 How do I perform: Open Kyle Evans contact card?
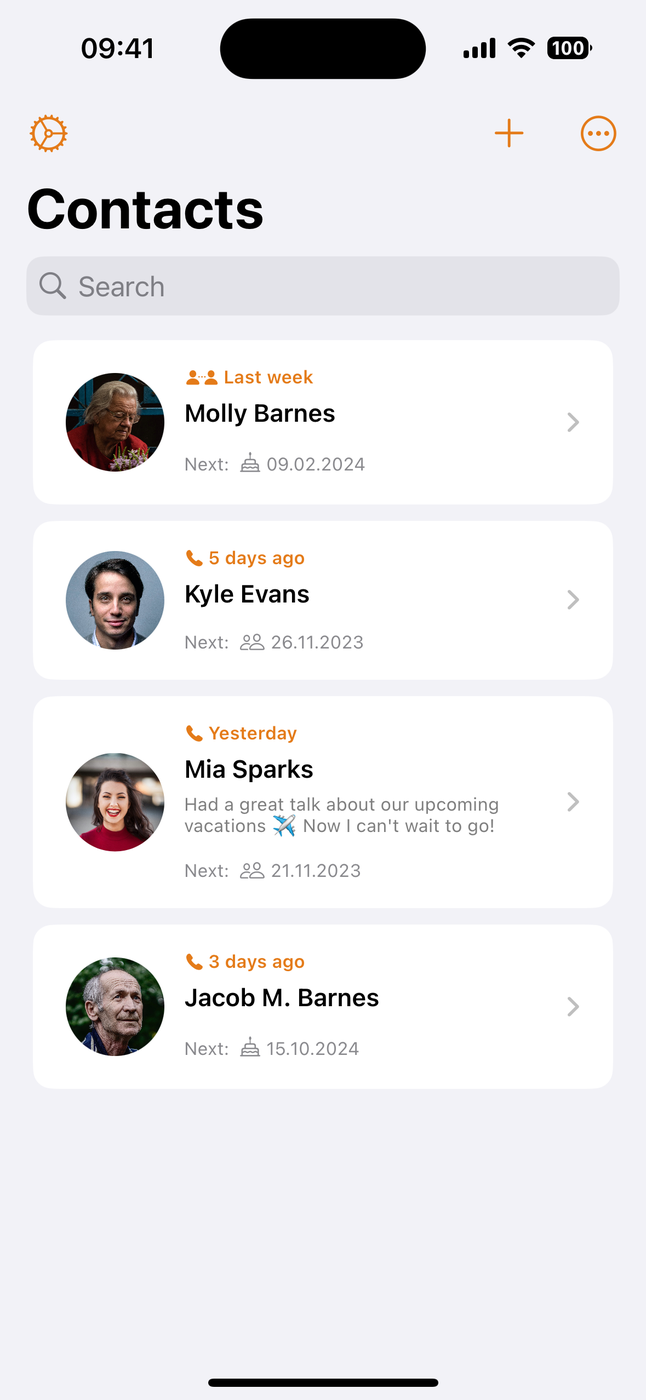322,600
